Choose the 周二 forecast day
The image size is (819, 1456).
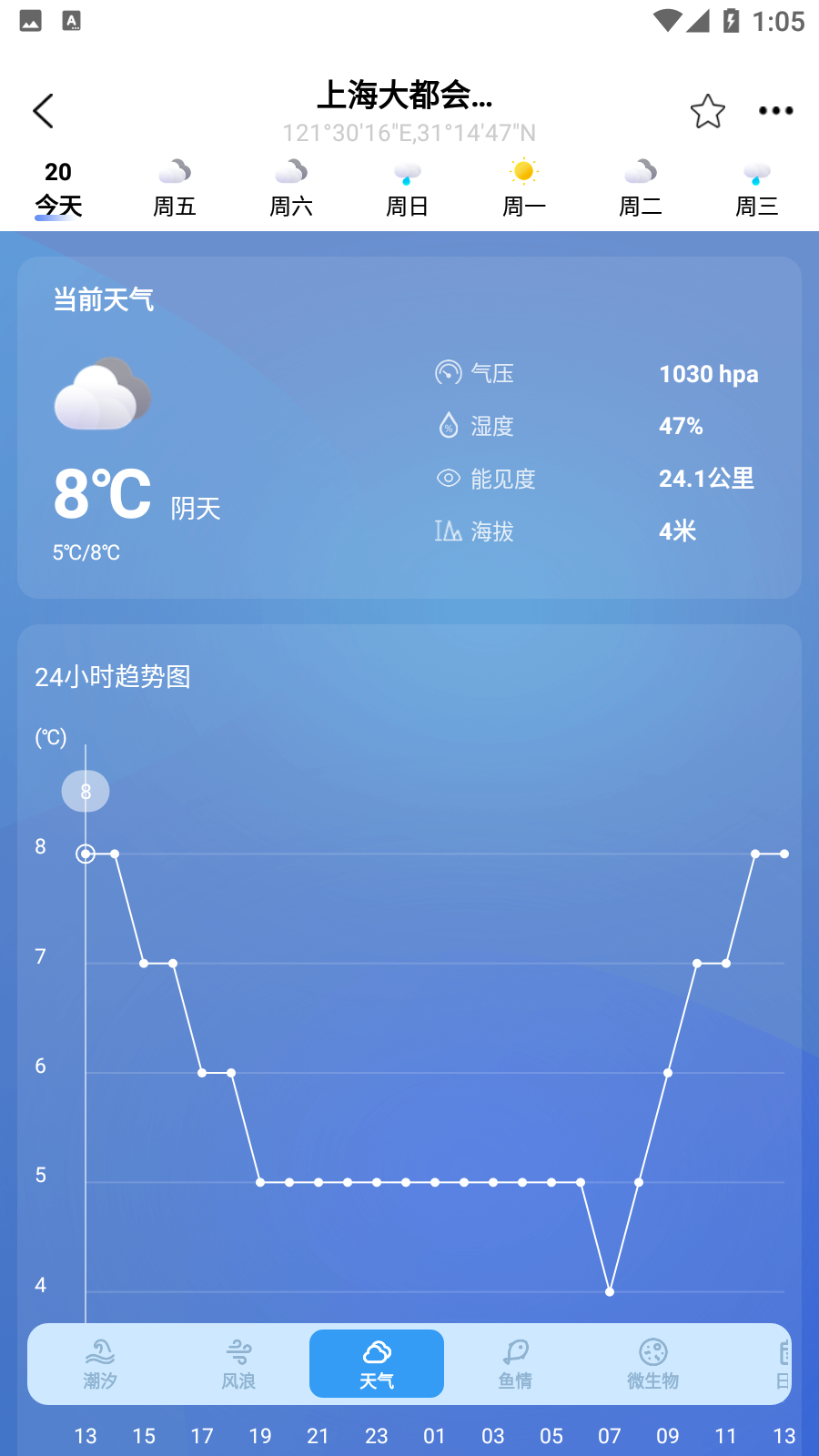(641, 189)
